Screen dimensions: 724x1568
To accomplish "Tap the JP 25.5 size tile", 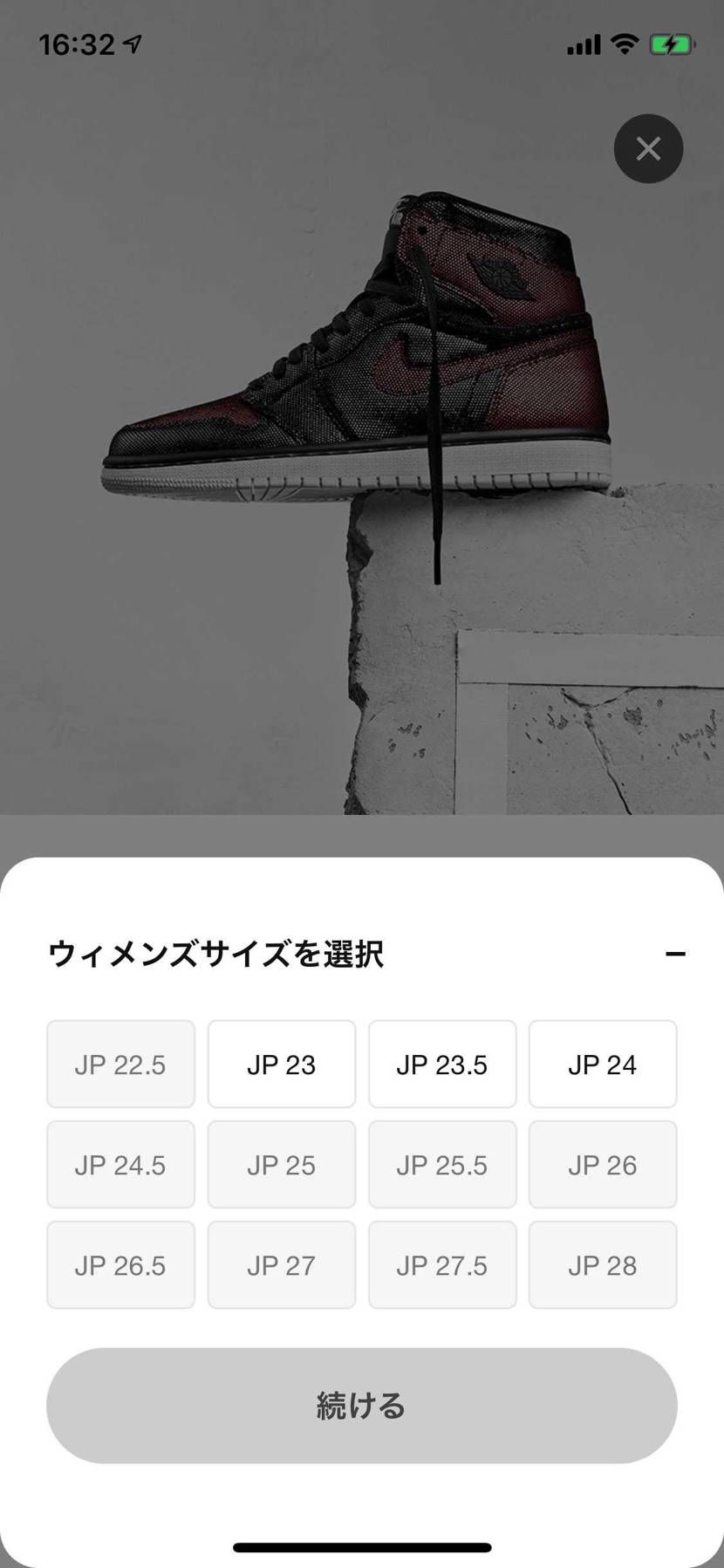I will tap(442, 1164).
